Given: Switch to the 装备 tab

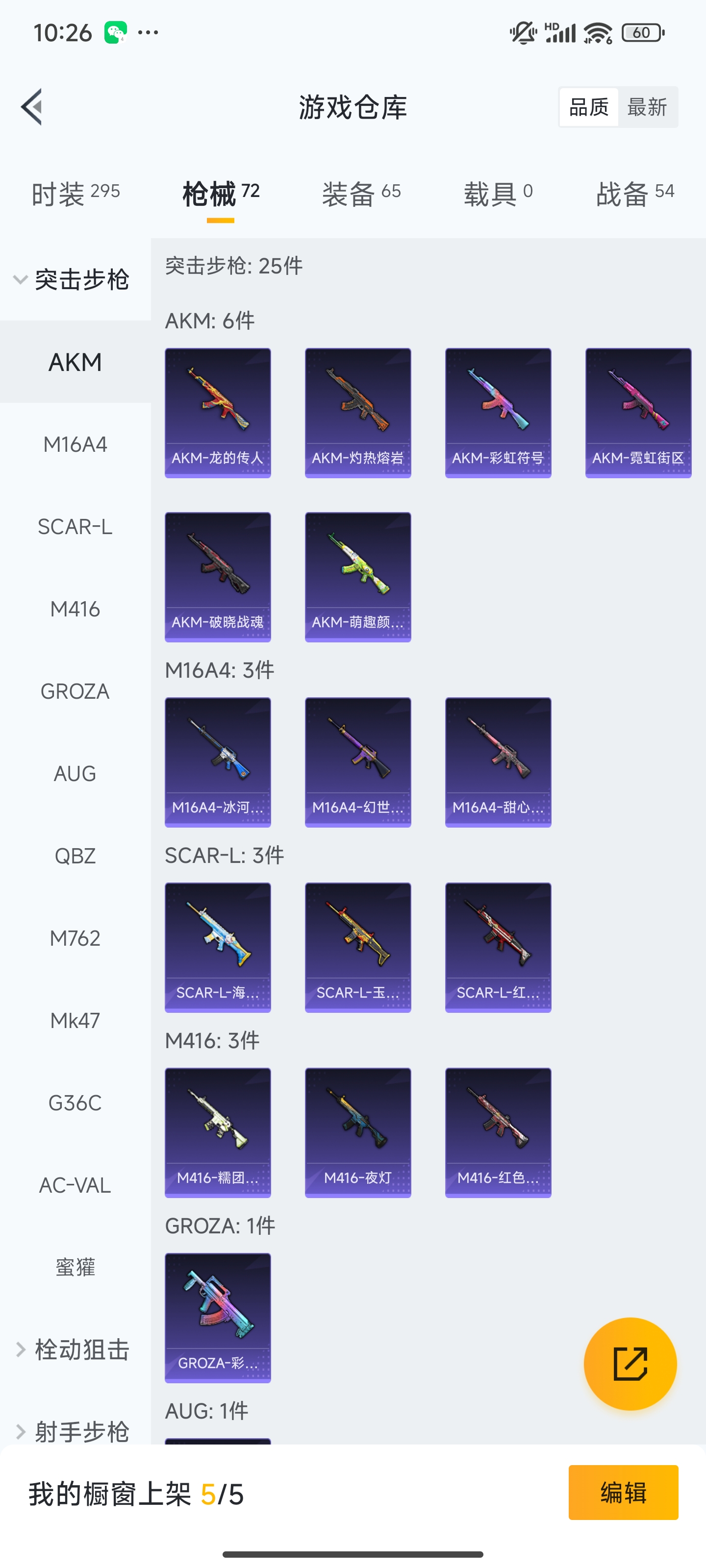Looking at the screenshot, I should pyautogui.click(x=361, y=194).
